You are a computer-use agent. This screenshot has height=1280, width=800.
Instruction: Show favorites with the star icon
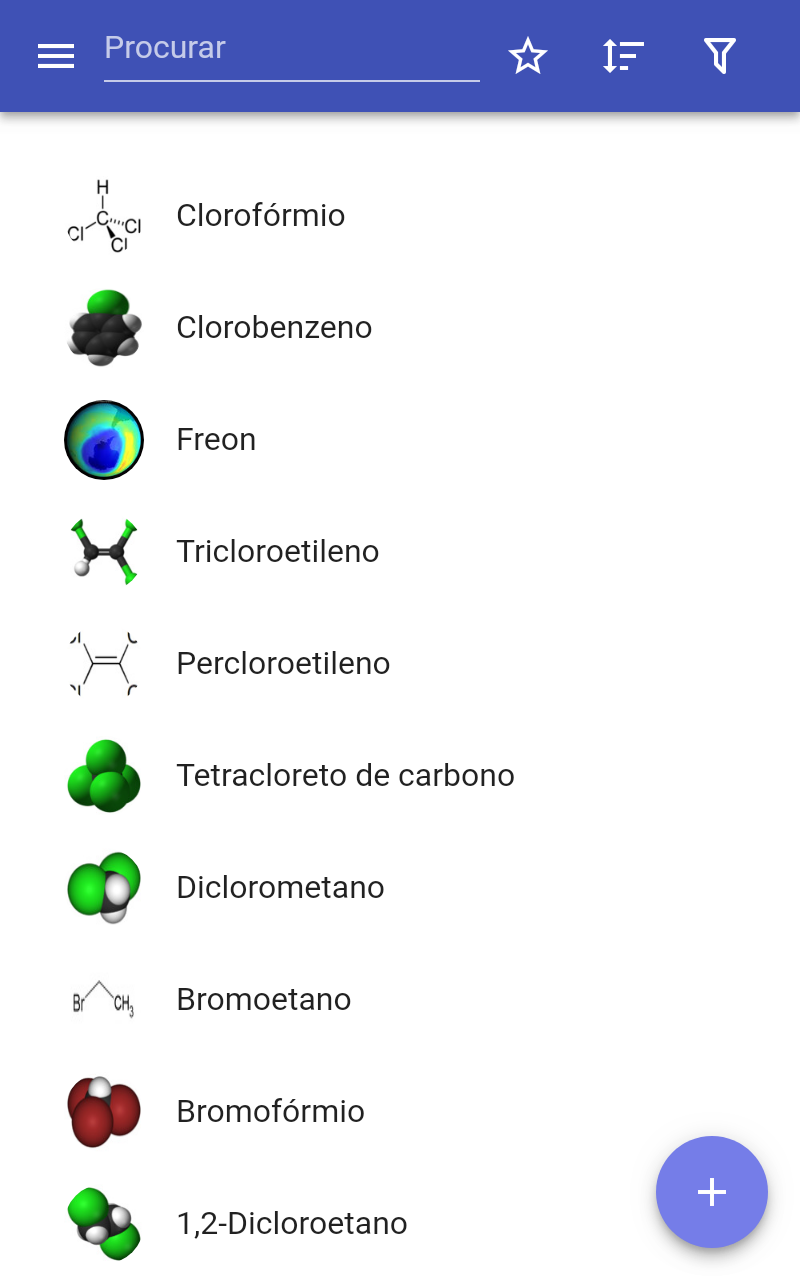click(x=528, y=57)
